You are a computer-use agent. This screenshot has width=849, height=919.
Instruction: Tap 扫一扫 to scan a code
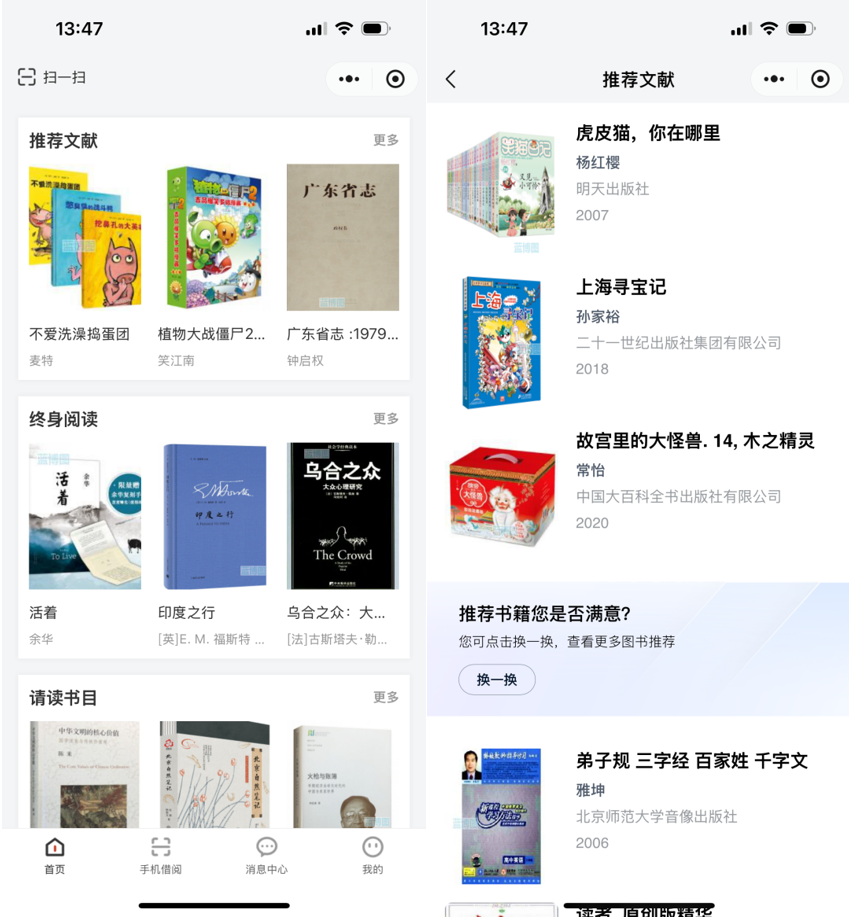tap(52, 78)
